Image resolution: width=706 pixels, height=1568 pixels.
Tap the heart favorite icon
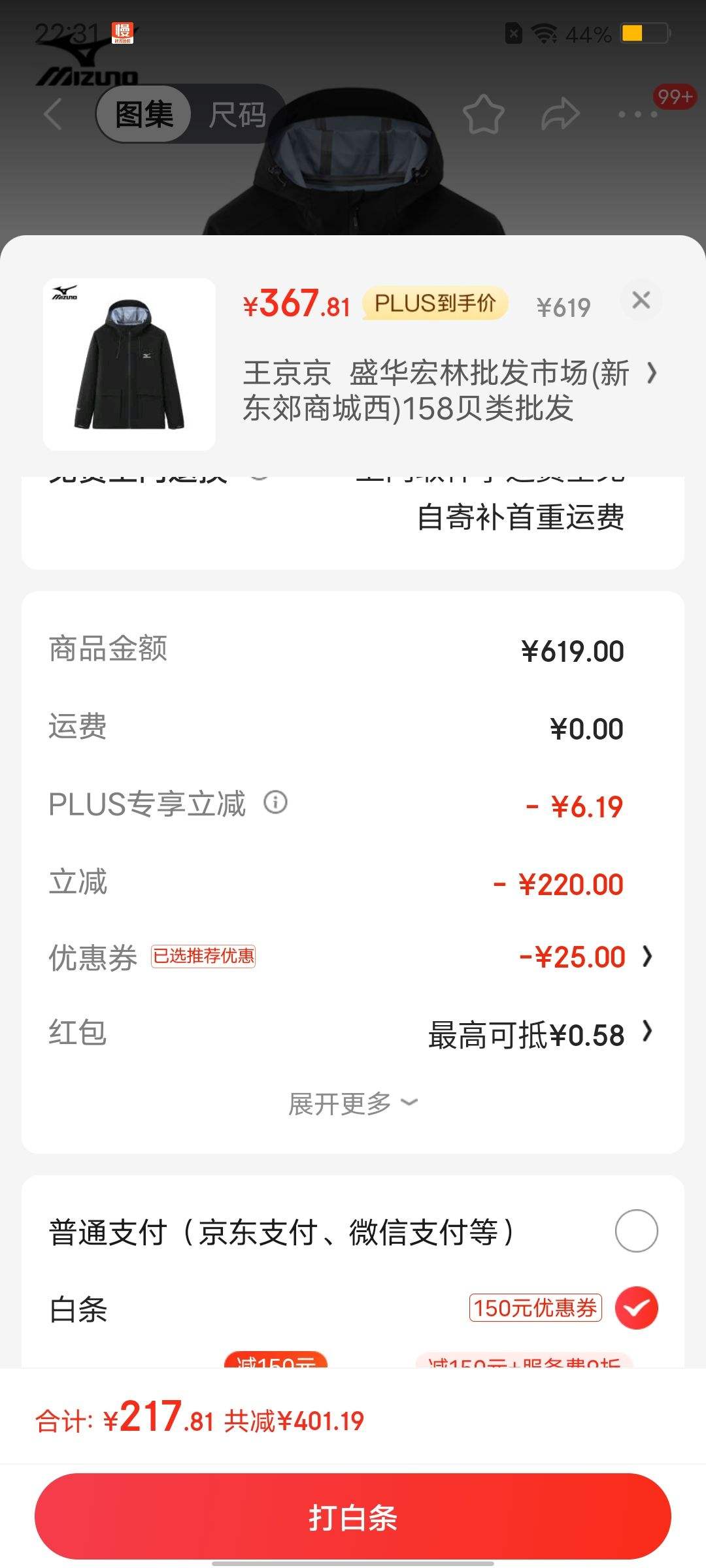(x=484, y=113)
